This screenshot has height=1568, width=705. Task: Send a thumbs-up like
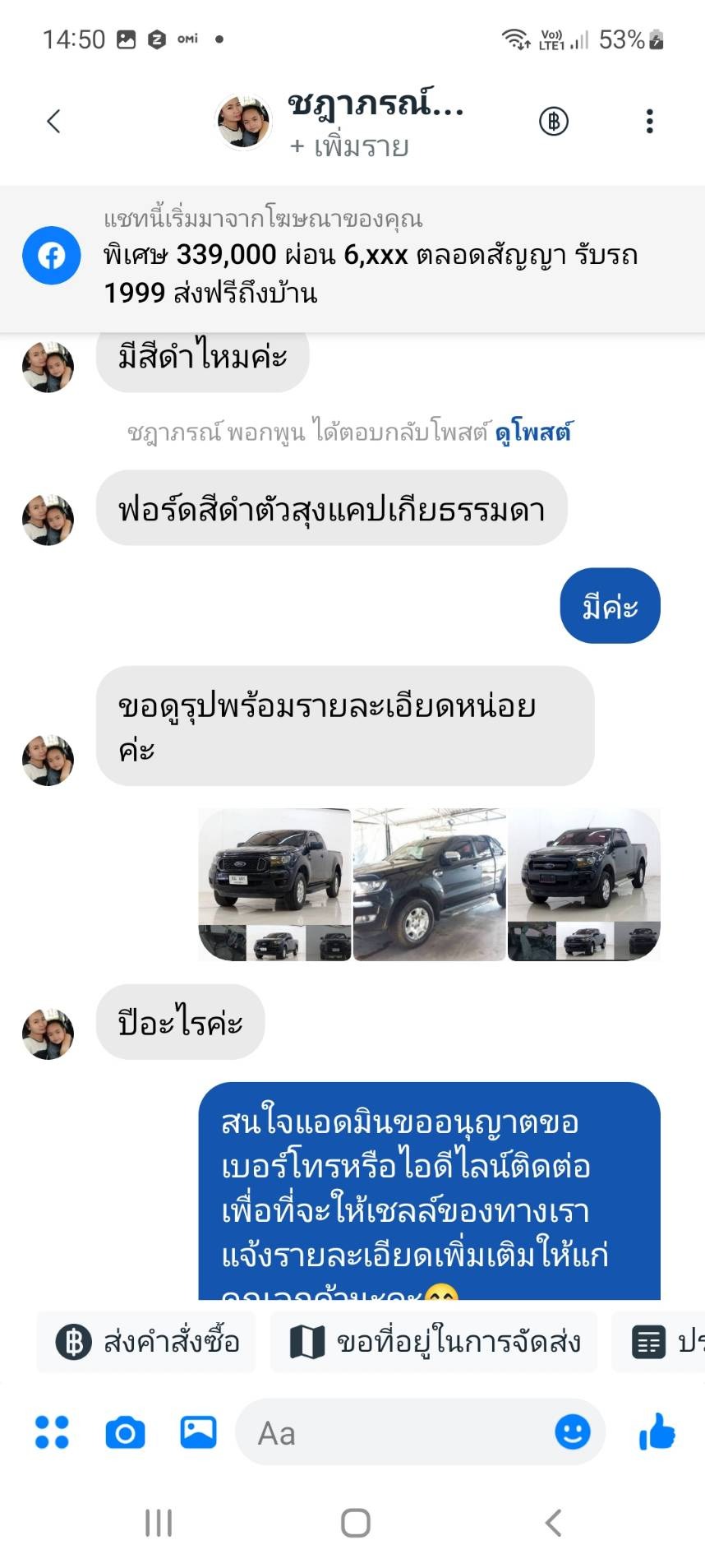tap(657, 1432)
